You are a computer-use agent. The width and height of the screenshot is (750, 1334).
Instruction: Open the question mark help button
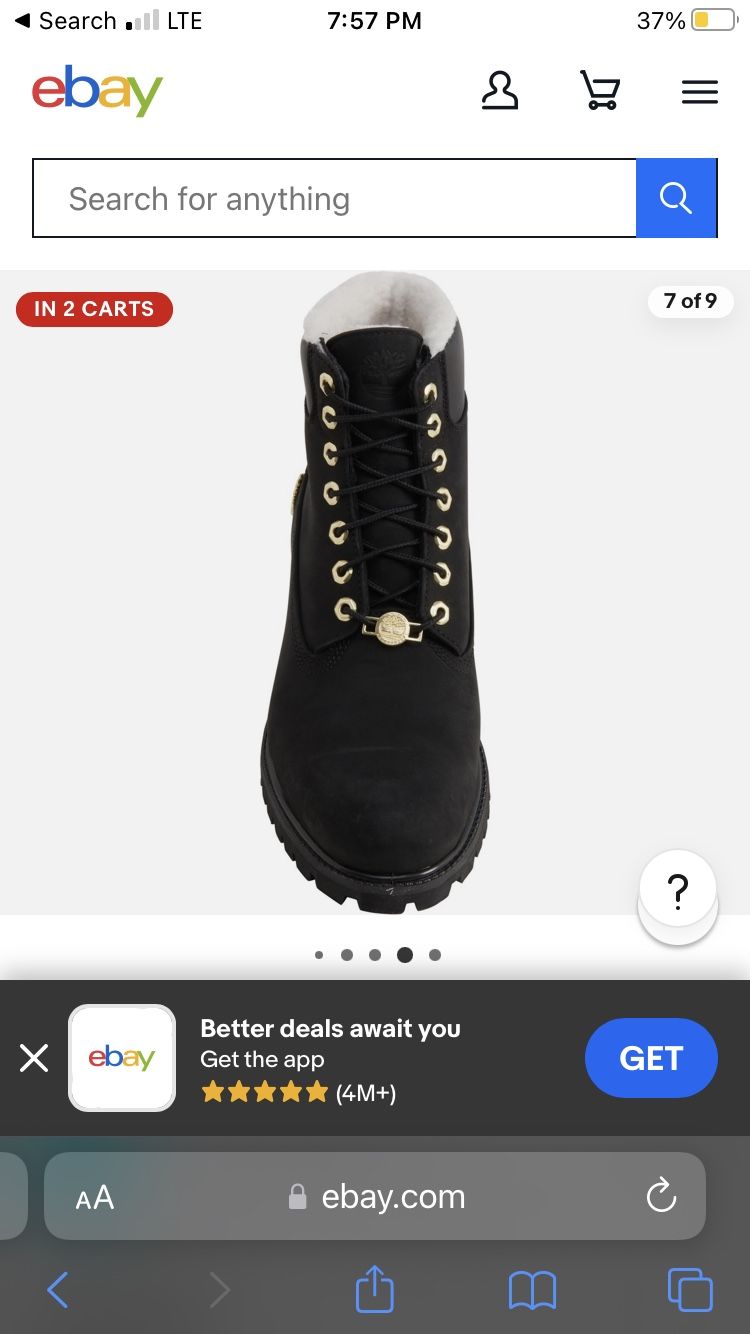click(x=678, y=890)
